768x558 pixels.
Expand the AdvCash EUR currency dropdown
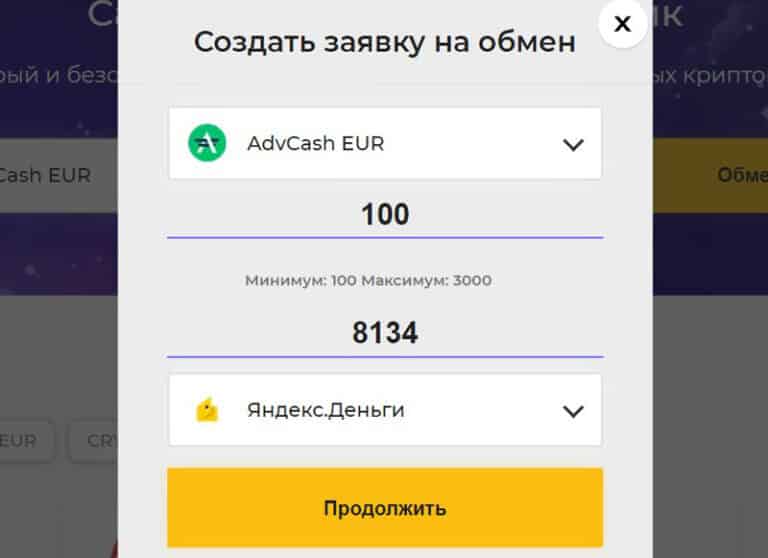point(572,144)
